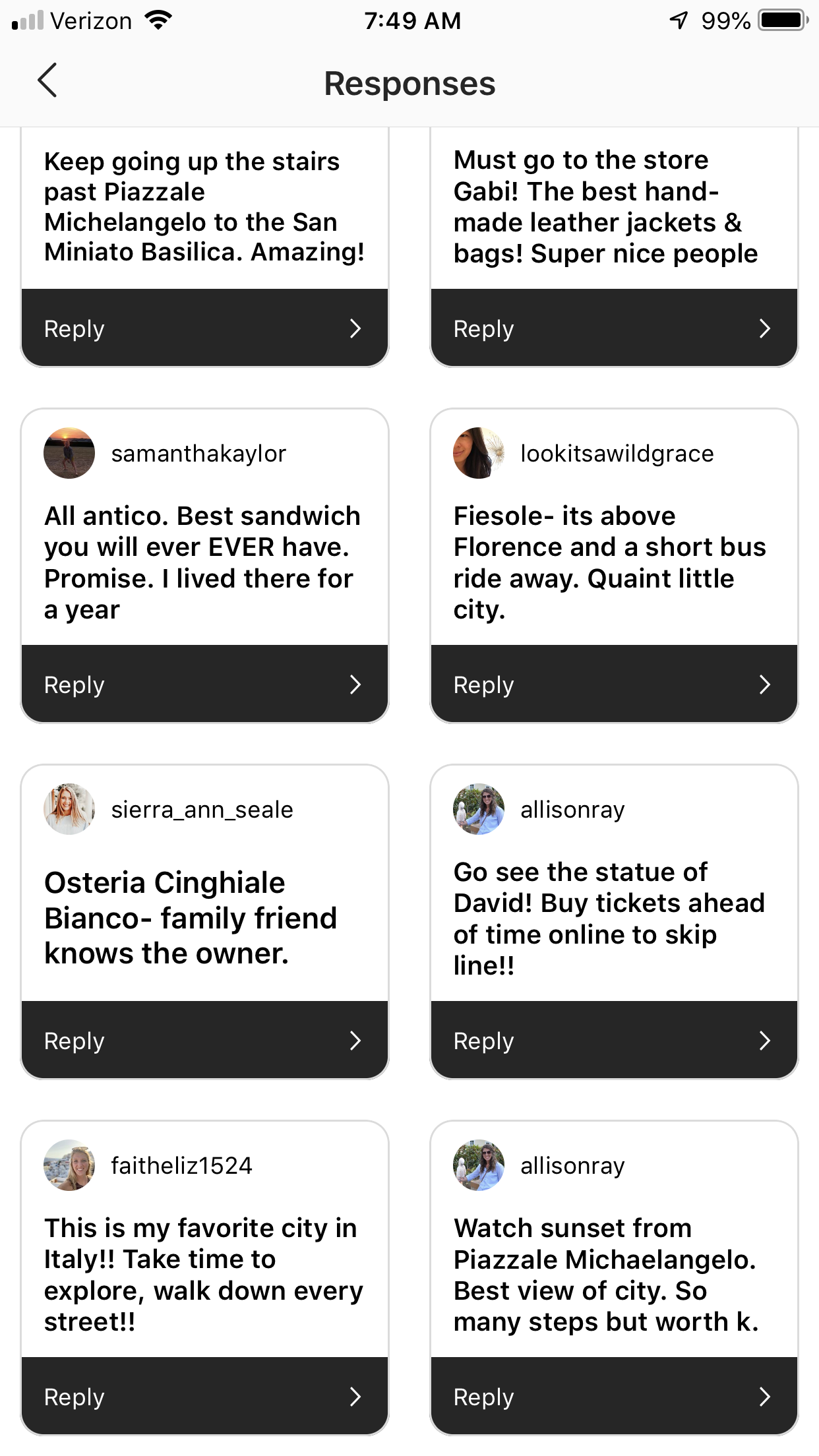Open sierra_ann_seale's profile
This screenshot has width=819, height=1456.
202,809
